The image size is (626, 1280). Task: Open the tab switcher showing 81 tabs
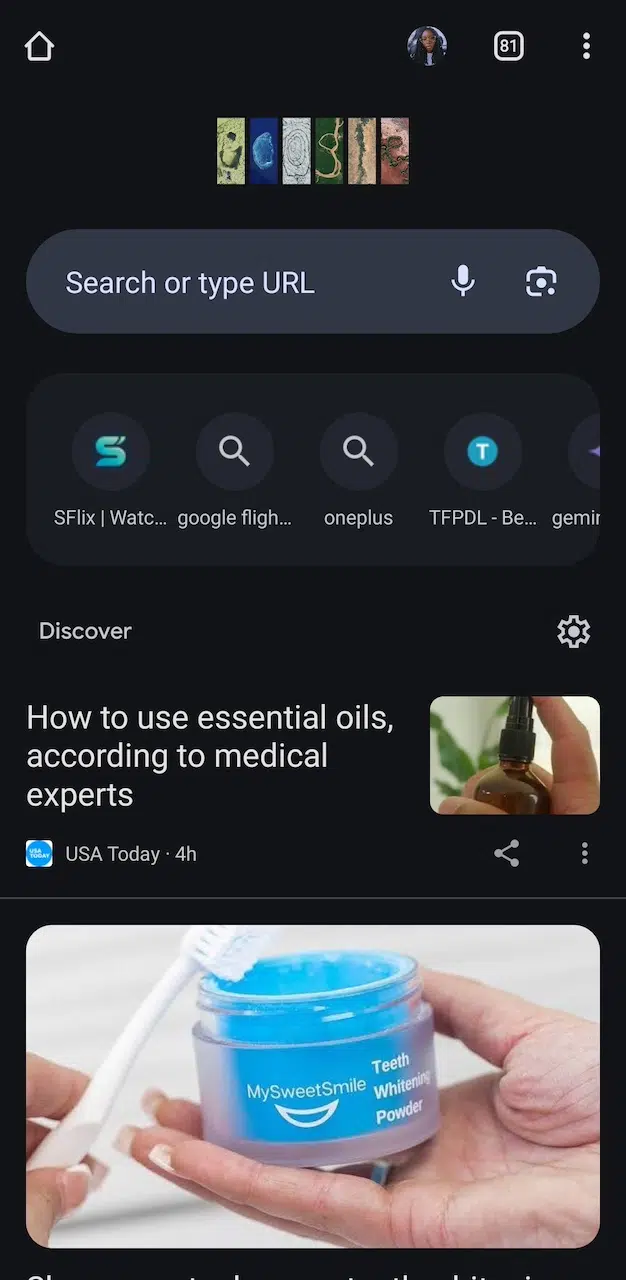[x=508, y=46]
